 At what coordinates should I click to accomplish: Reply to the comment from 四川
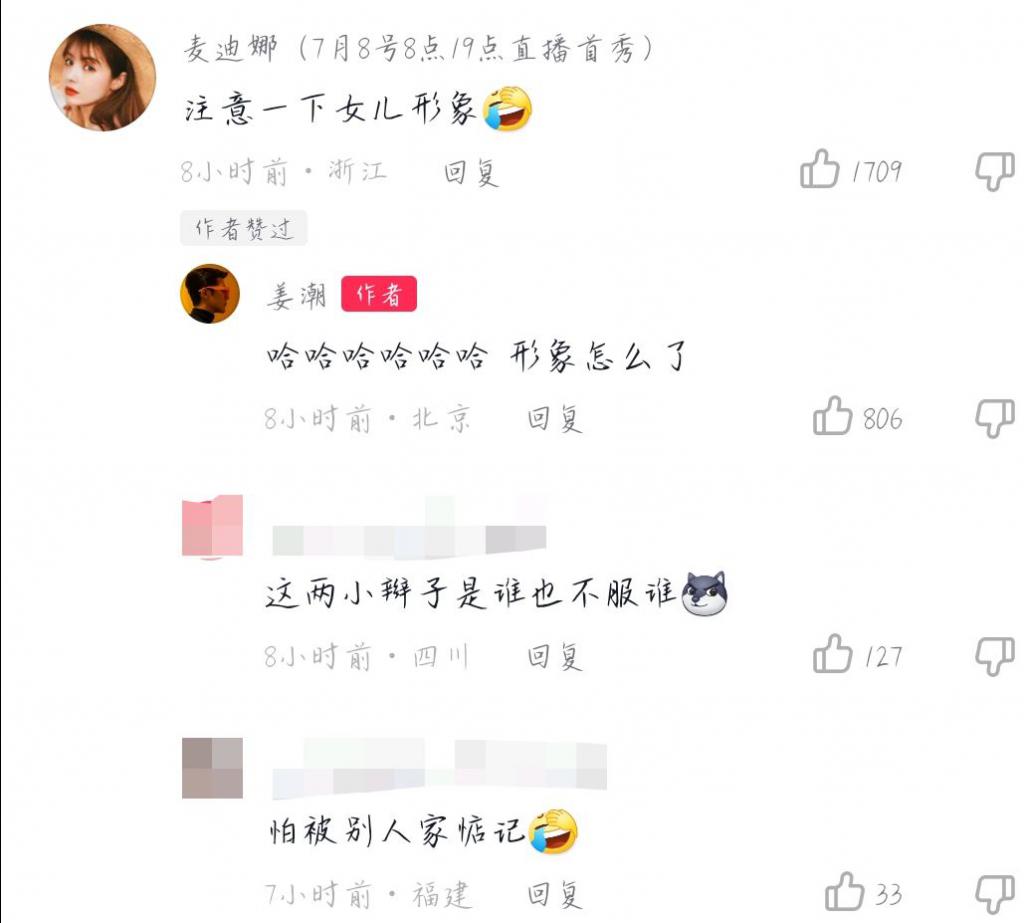click(554, 657)
